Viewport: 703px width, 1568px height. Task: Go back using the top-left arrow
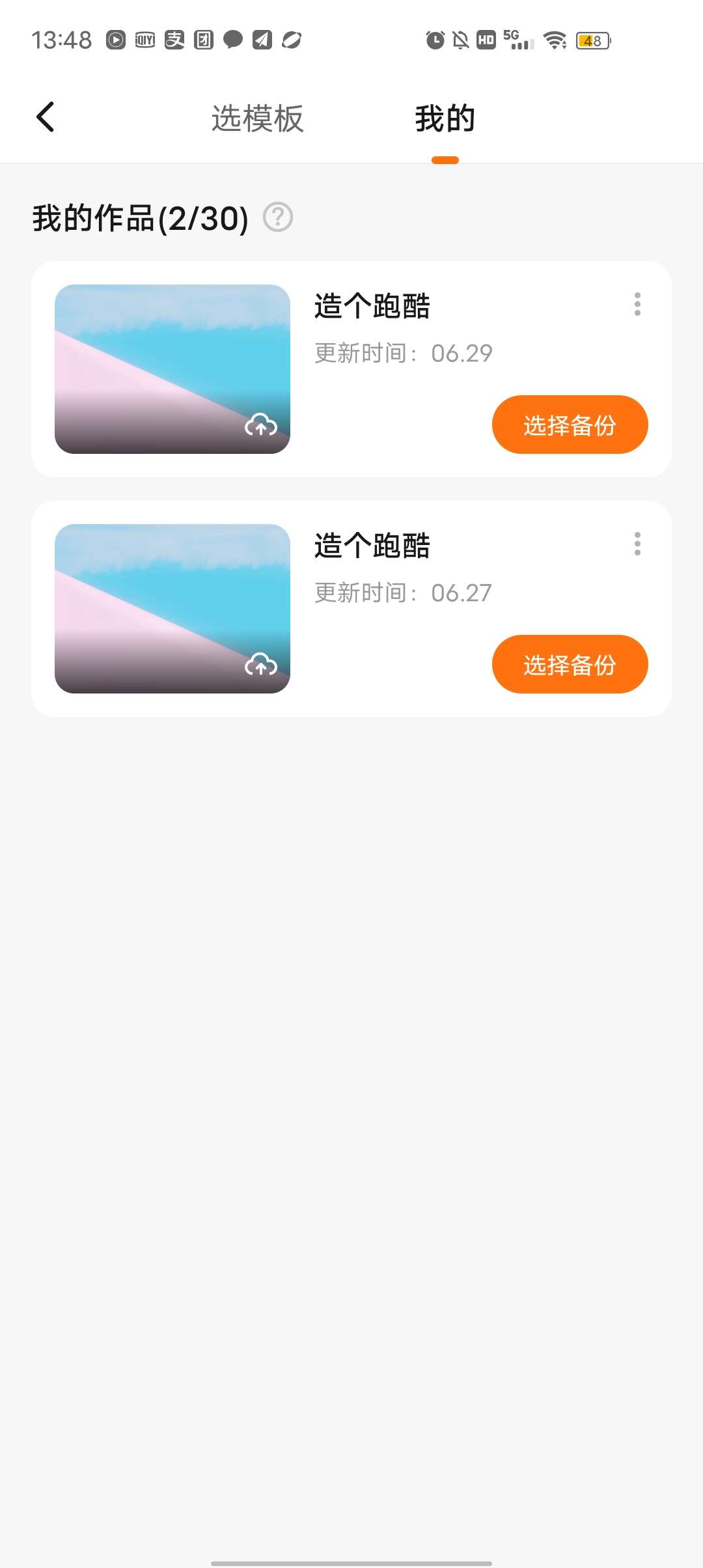click(x=45, y=117)
